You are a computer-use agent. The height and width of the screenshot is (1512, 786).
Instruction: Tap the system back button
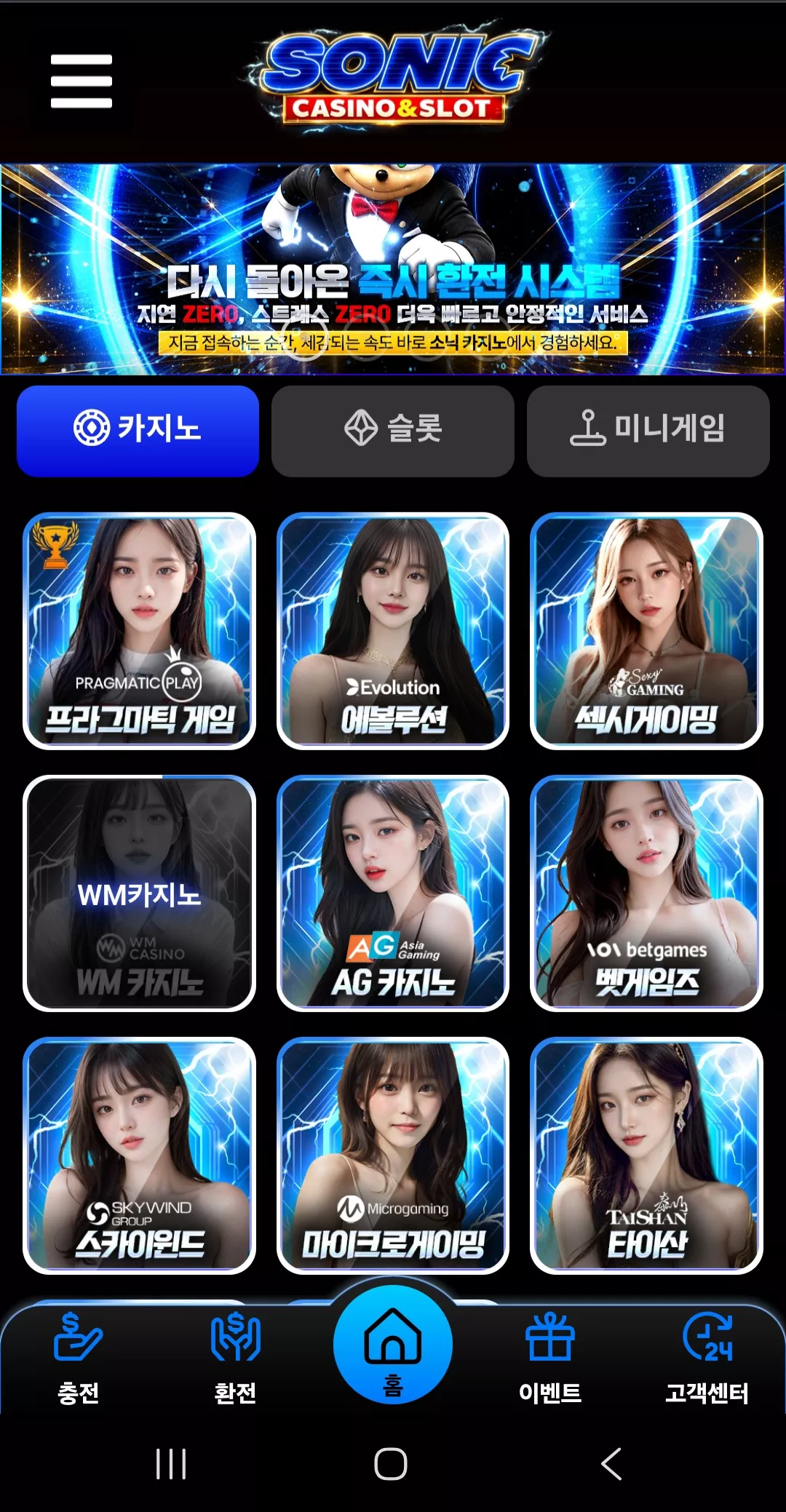pyautogui.click(x=611, y=1463)
